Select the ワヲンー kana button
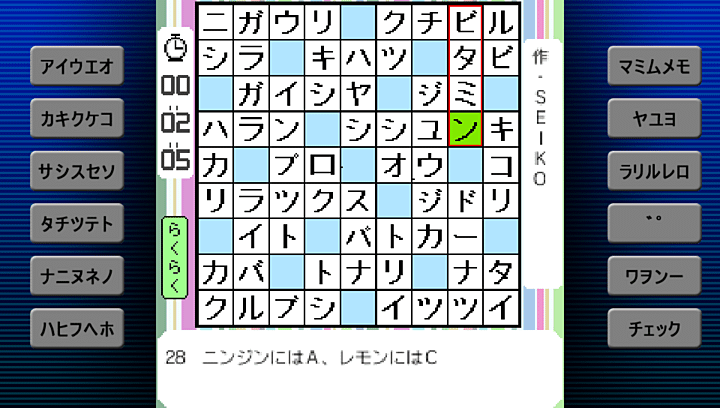720x408 pixels. coord(655,275)
